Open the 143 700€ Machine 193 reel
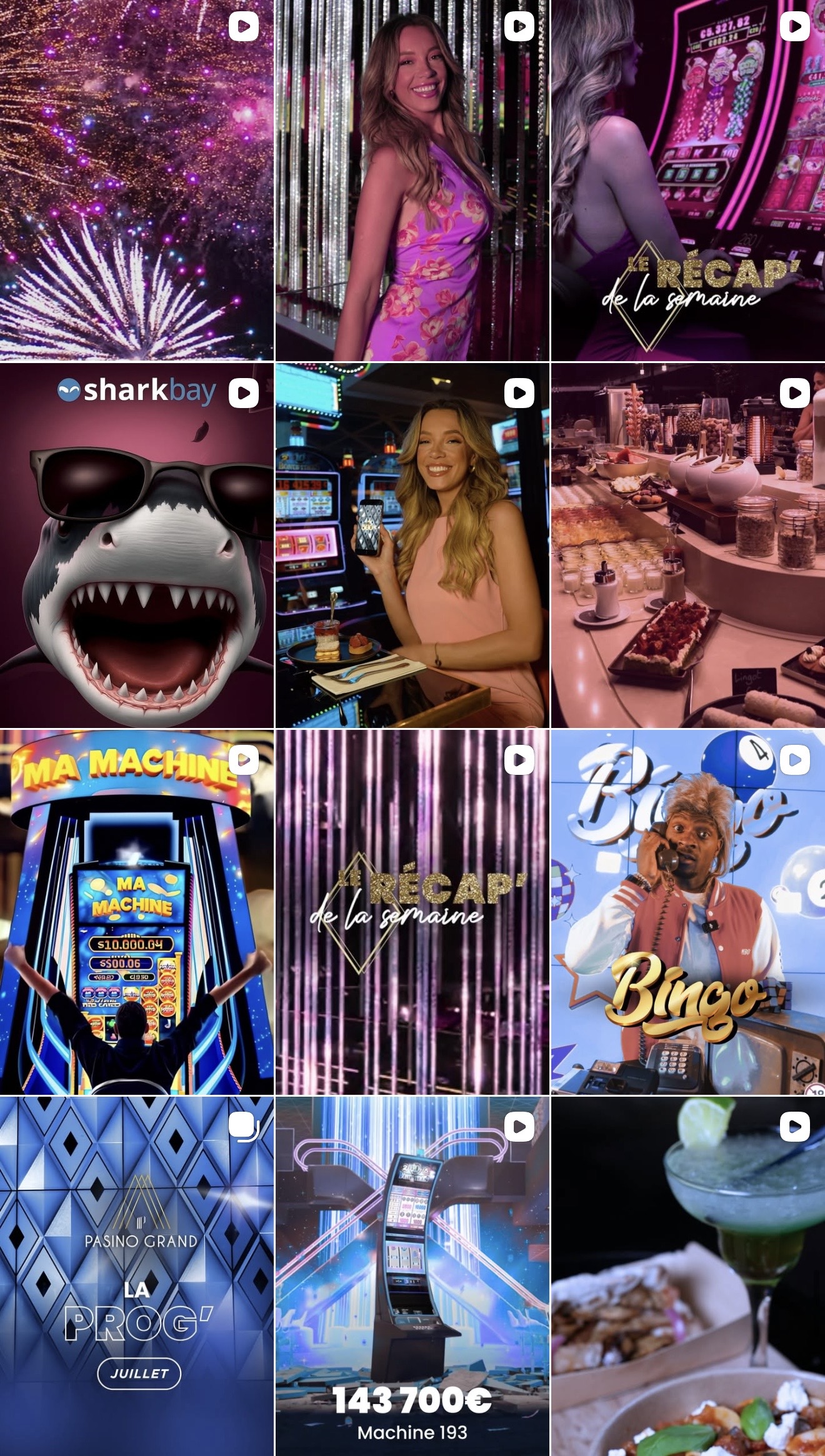 tap(412, 1276)
